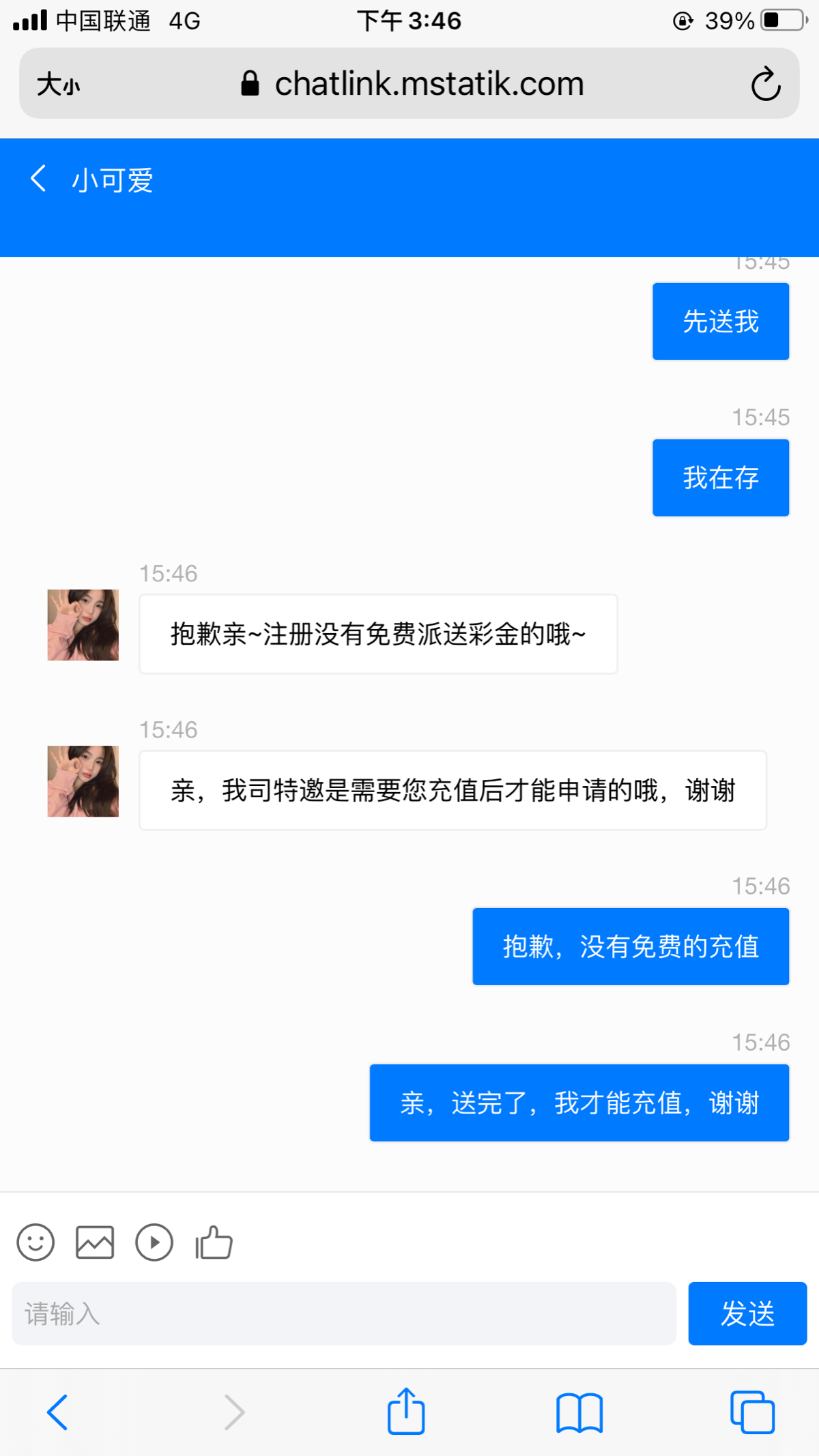Attach an image to the chat
819x1456 pixels.
pos(95,1242)
